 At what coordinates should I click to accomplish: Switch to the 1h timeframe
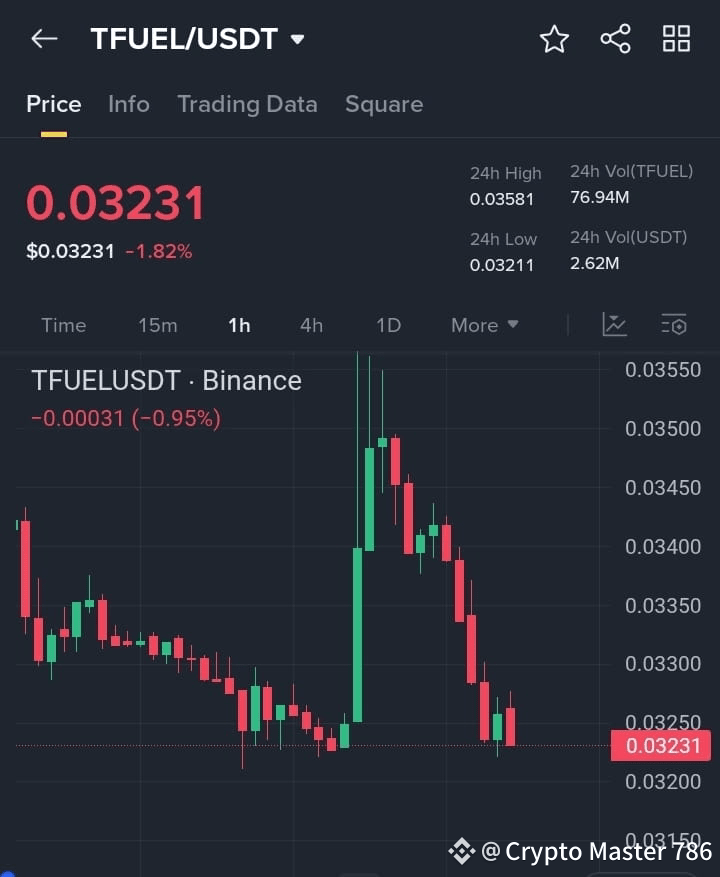click(x=239, y=325)
